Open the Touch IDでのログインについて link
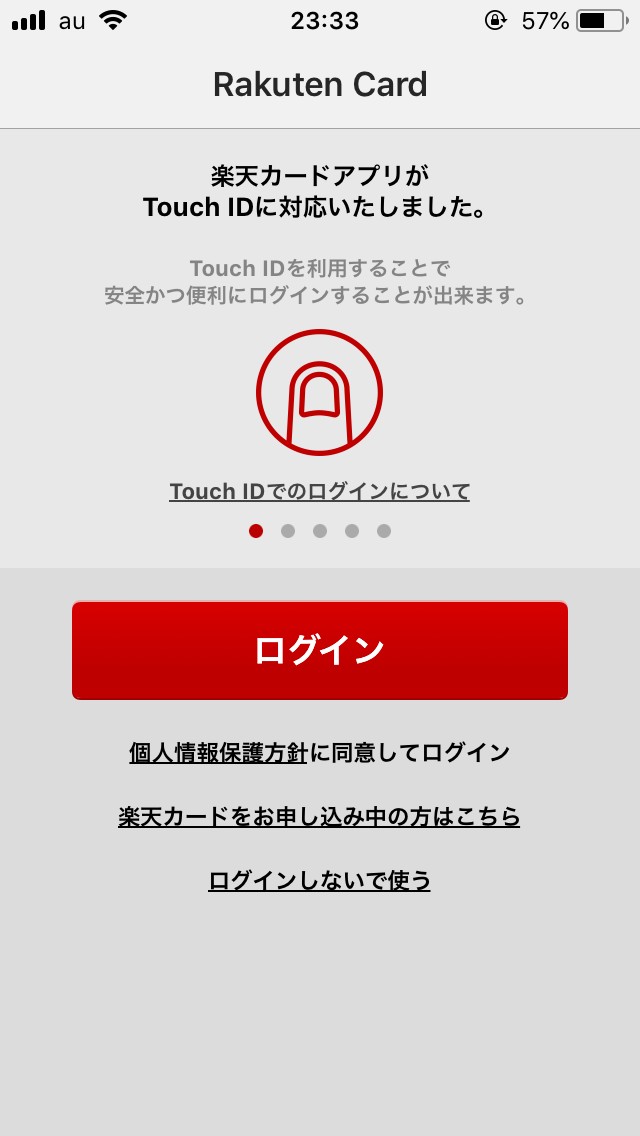The image size is (640, 1136). point(320,492)
